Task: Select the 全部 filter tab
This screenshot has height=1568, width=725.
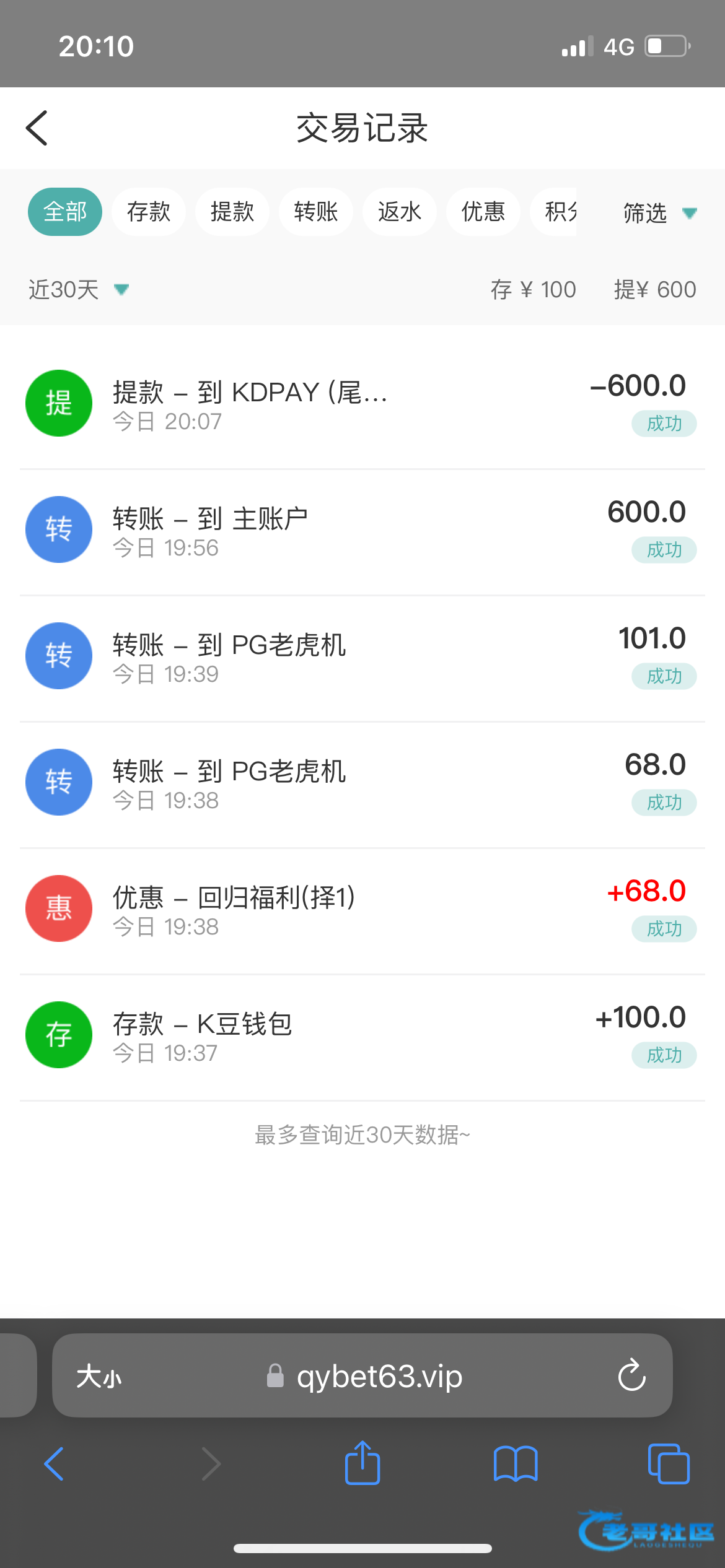Action: click(65, 212)
